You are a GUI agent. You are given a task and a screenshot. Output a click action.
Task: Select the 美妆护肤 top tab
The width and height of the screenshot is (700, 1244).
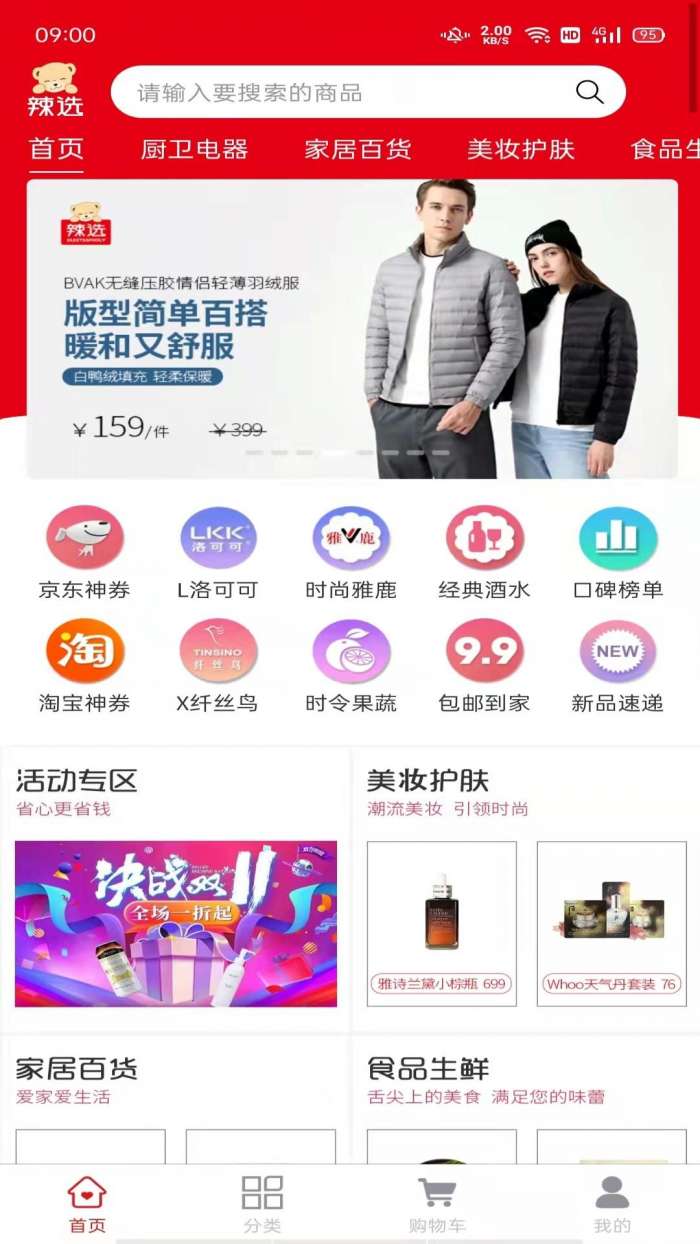click(x=521, y=150)
